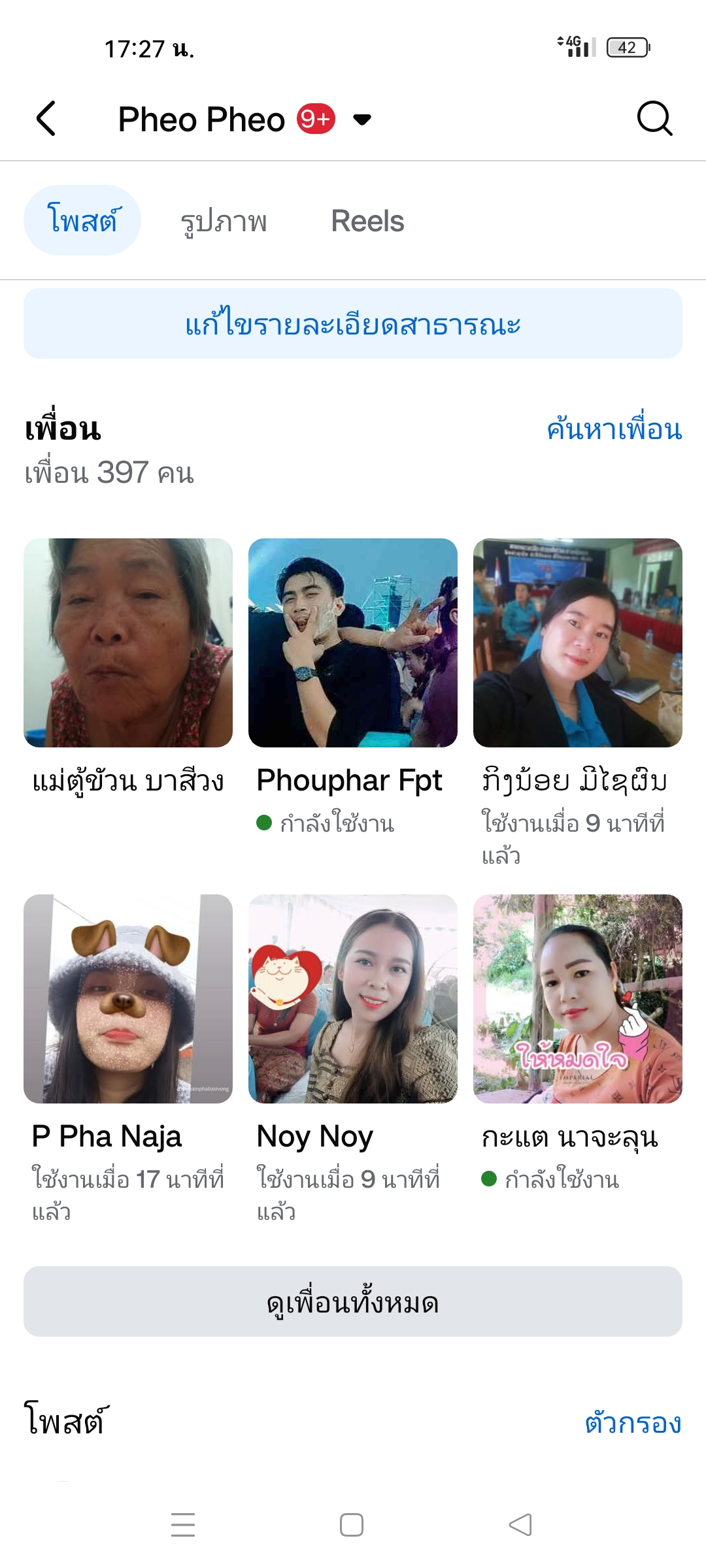The width and height of the screenshot is (706, 1568).
Task: Open recent apps from navigation bar
Action: [x=183, y=1525]
